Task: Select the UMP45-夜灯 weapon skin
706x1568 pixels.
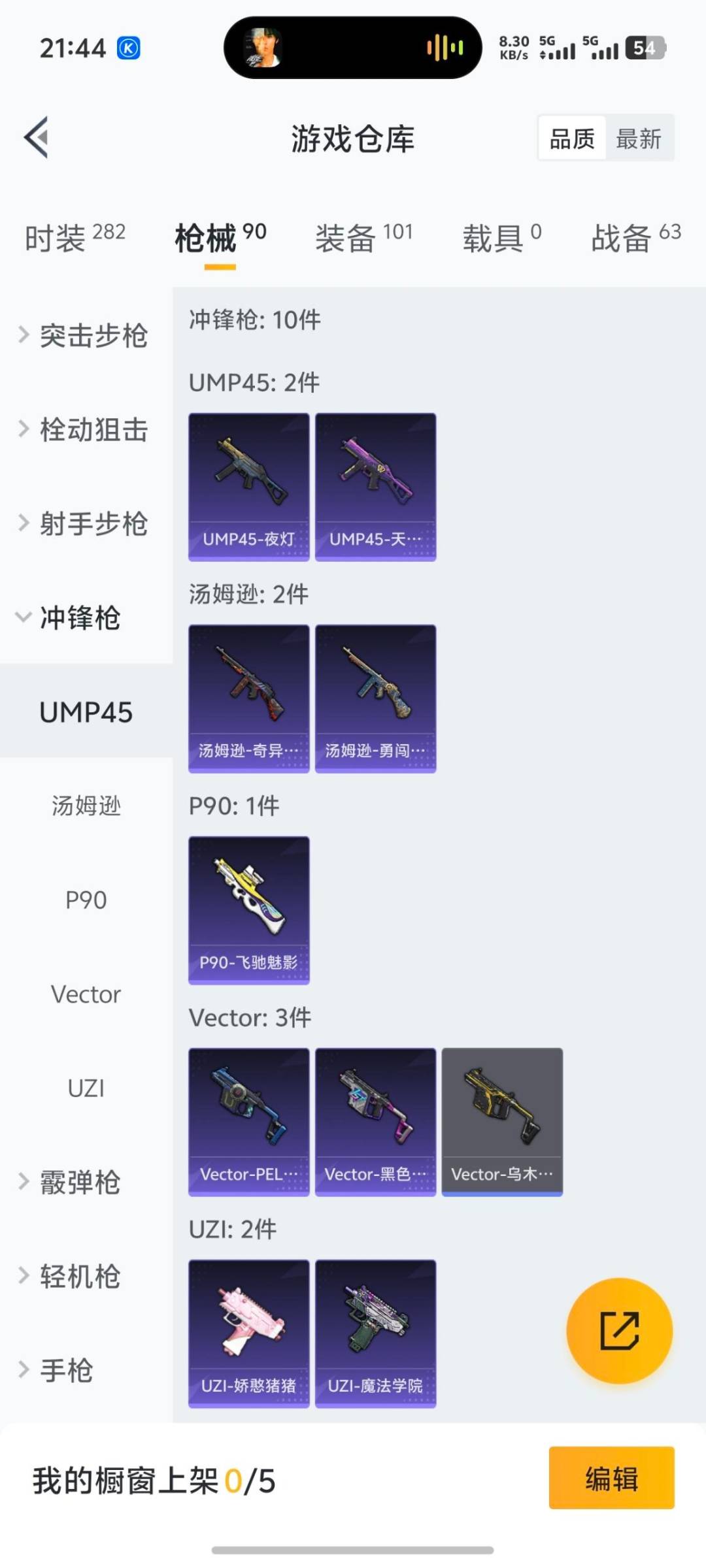Action: pos(249,487)
